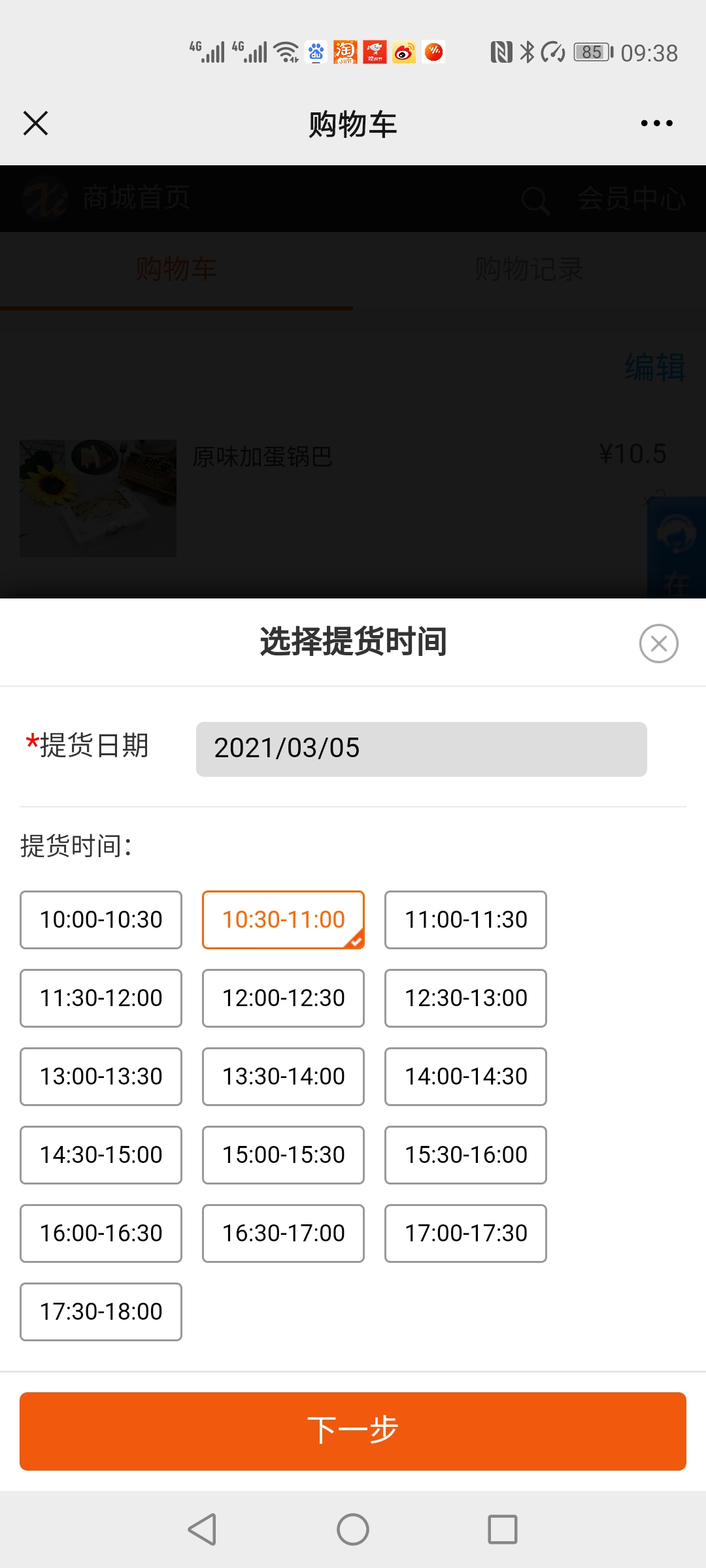Choose the 11:00-11:30 time slot
Image resolution: width=706 pixels, height=1568 pixels.
(x=465, y=920)
